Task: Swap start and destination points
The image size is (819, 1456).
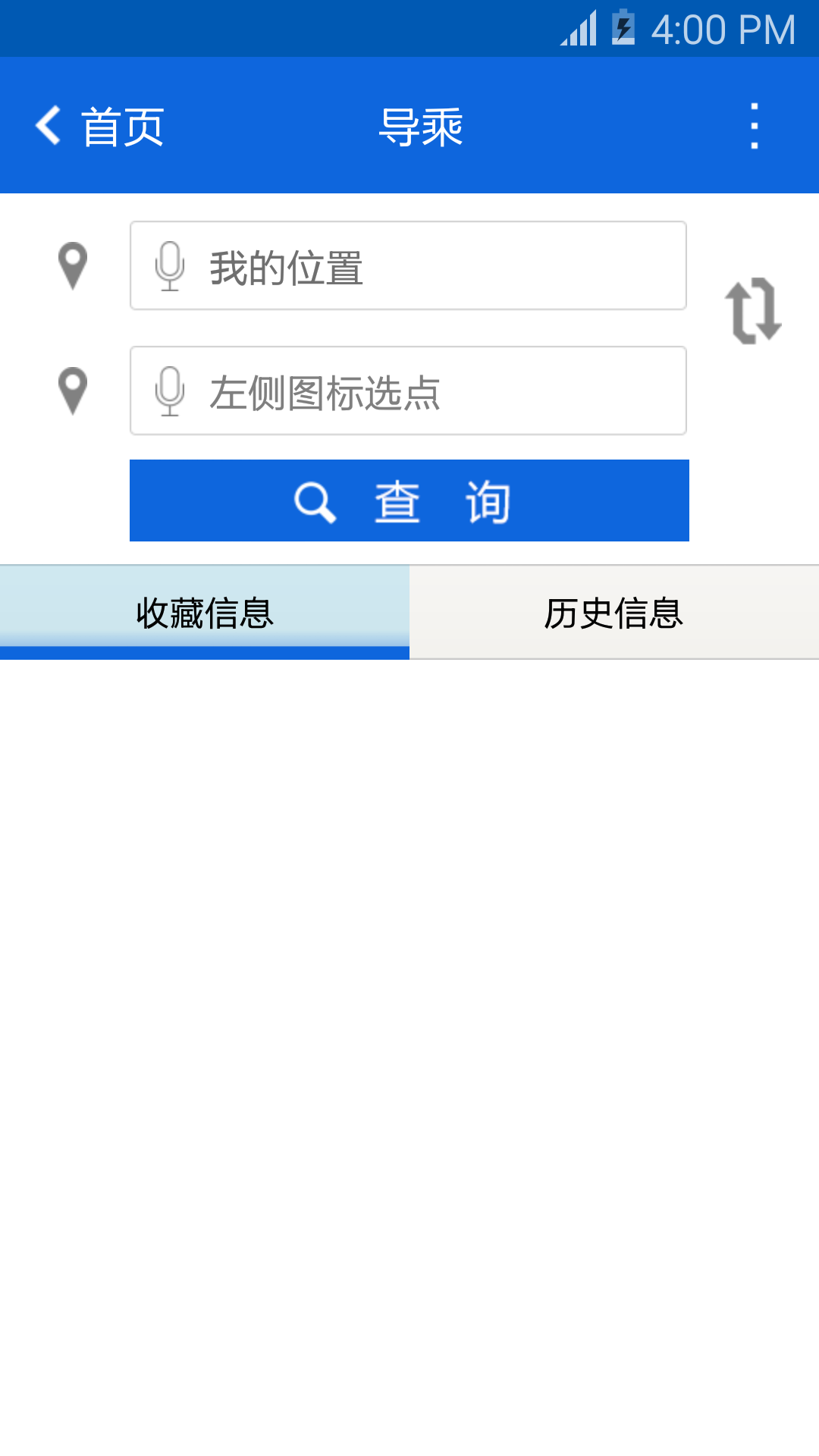Action: click(x=753, y=311)
